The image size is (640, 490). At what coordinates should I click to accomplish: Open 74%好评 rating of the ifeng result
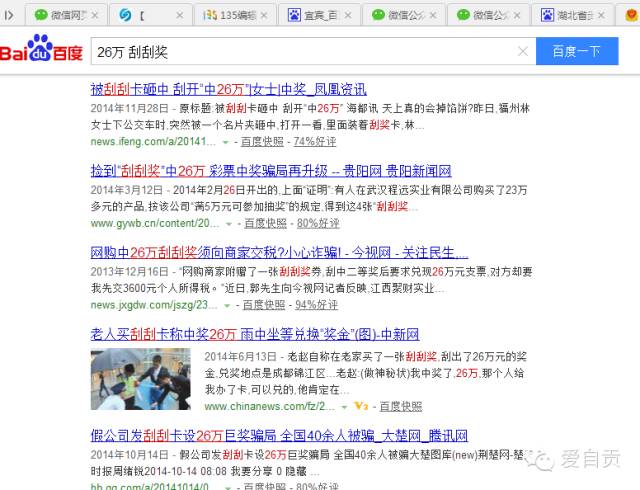[313, 142]
